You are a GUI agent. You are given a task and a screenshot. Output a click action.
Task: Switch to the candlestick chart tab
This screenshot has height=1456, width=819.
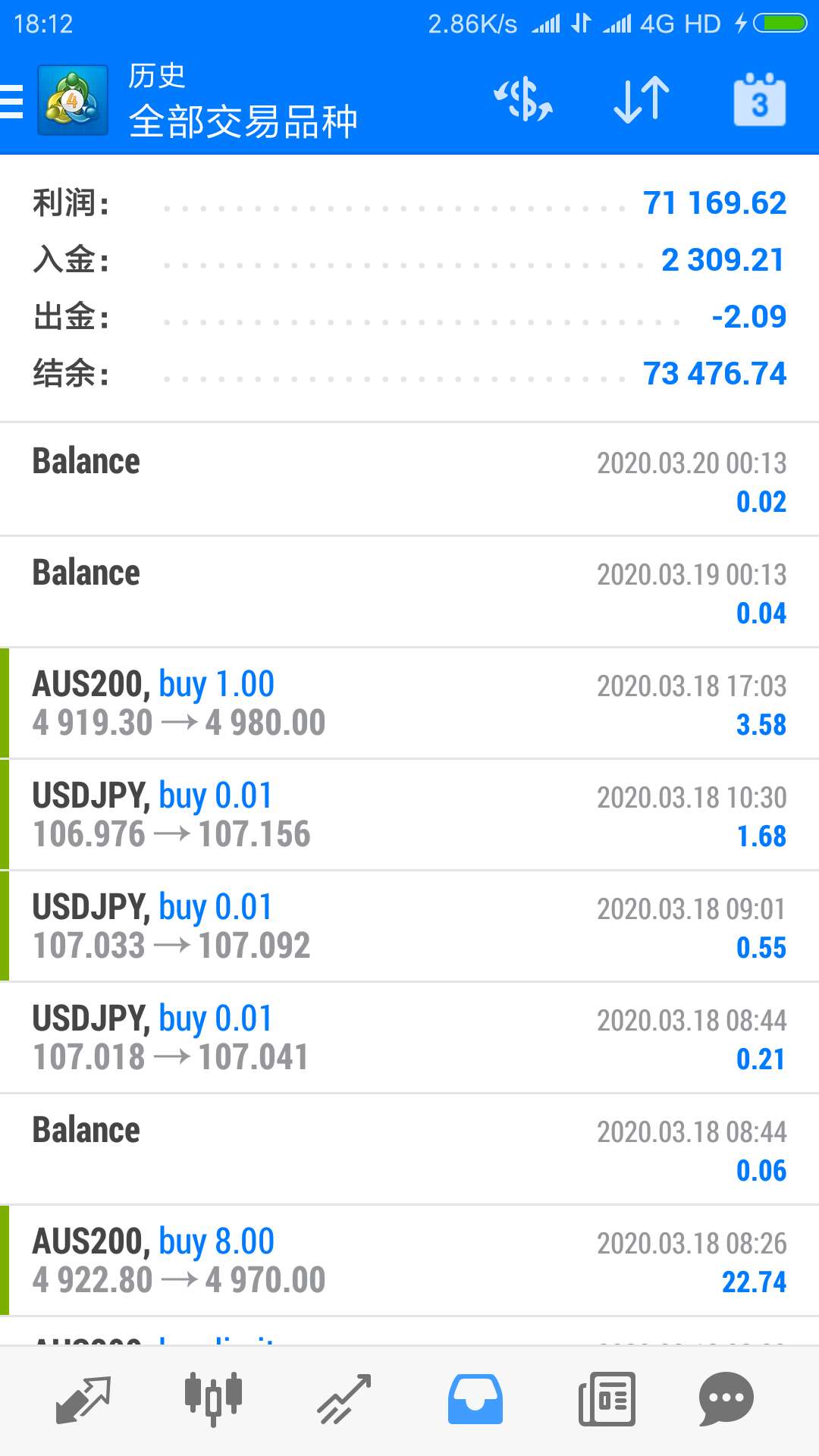(x=213, y=1400)
